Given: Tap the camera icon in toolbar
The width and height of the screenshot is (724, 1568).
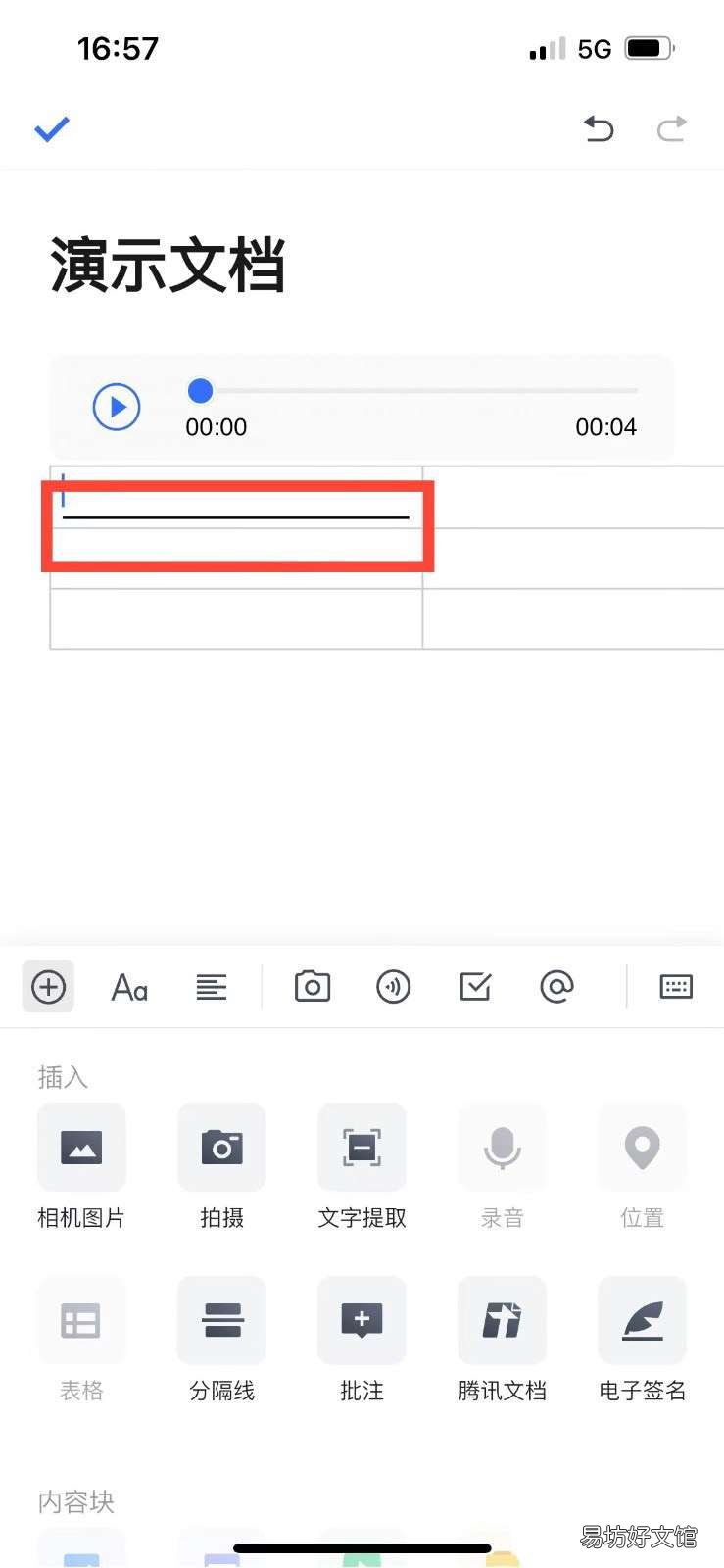Looking at the screenshot, I should [x=313, y=986].
